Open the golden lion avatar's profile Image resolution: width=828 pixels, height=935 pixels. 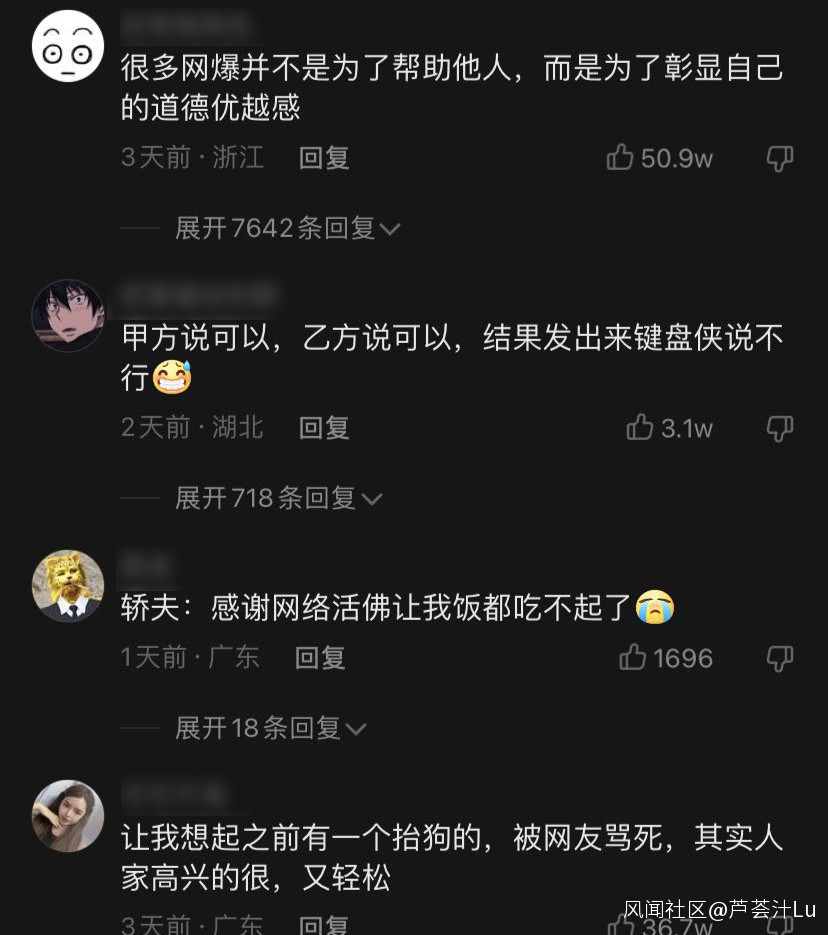pyautogui.click(x=68, y=586)
